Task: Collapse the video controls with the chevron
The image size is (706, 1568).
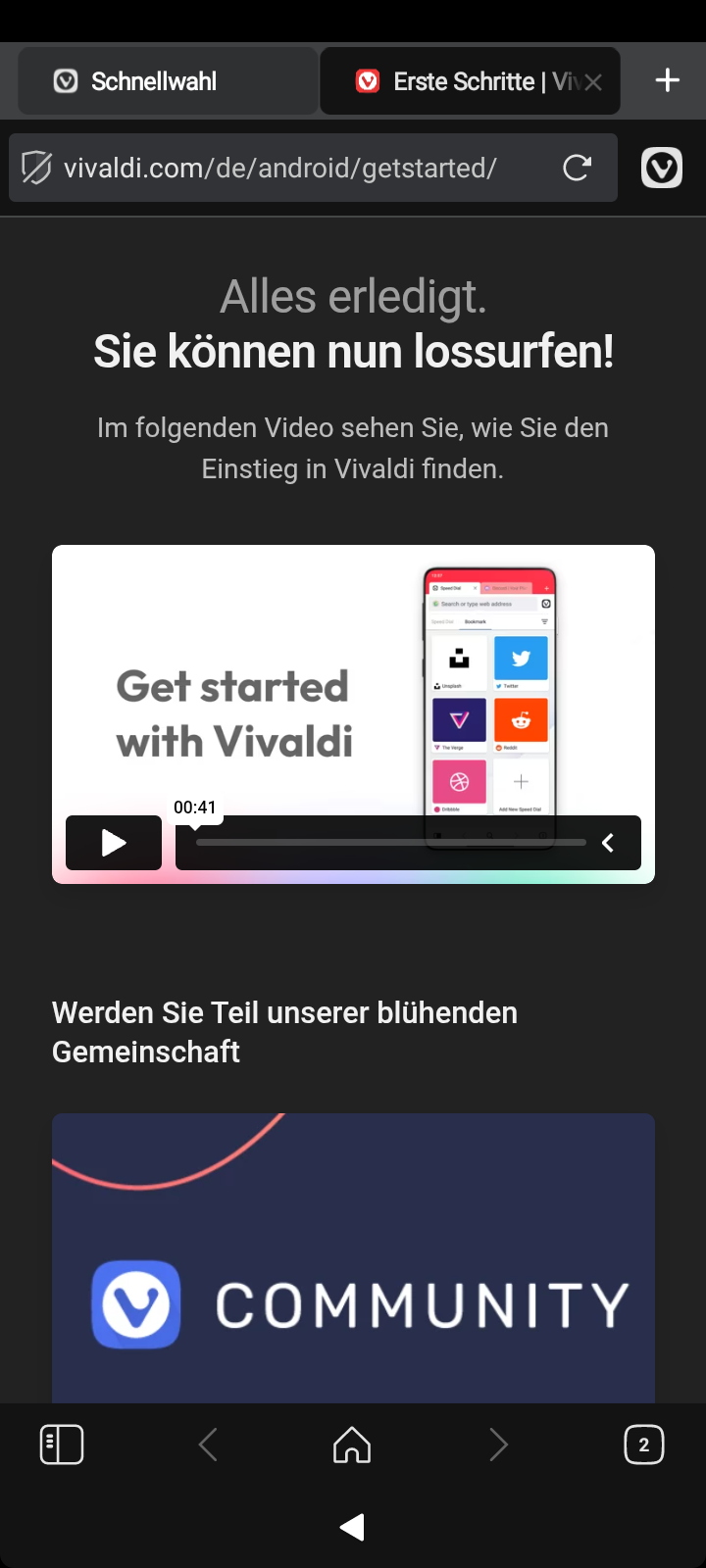Action: 608,843
